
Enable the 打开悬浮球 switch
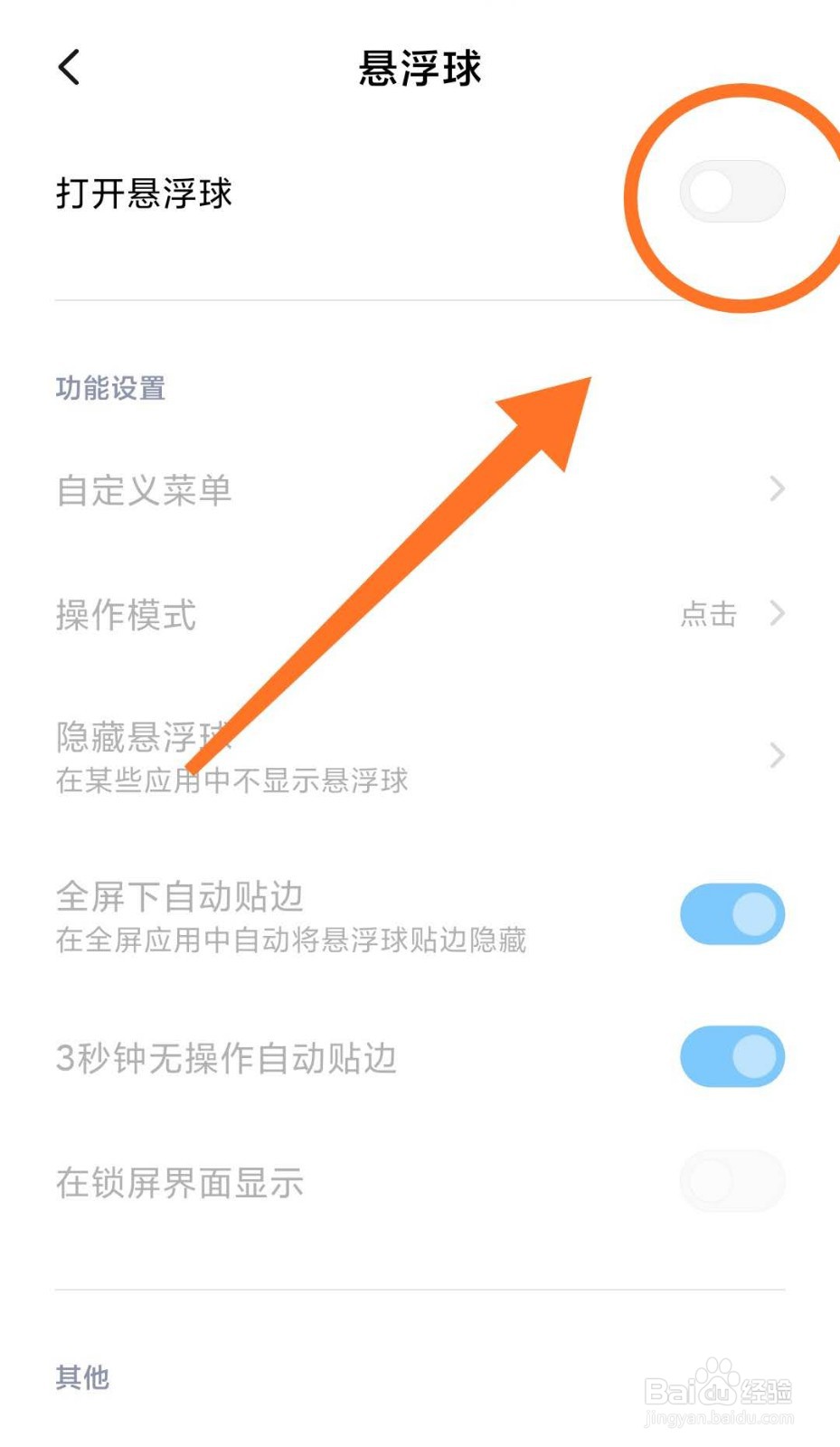click(x=732, y=190)
